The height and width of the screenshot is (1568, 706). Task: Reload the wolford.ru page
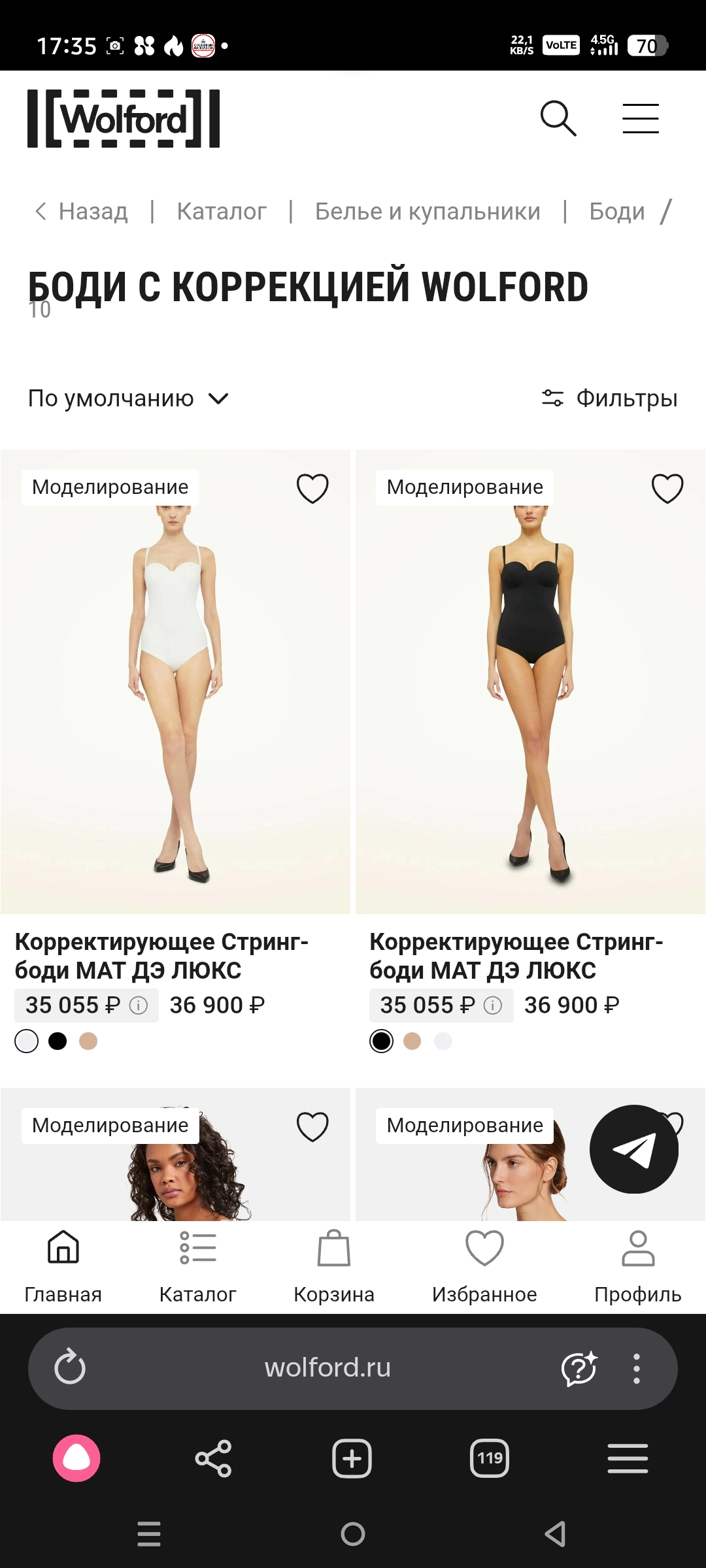[x=70, y=1367]
